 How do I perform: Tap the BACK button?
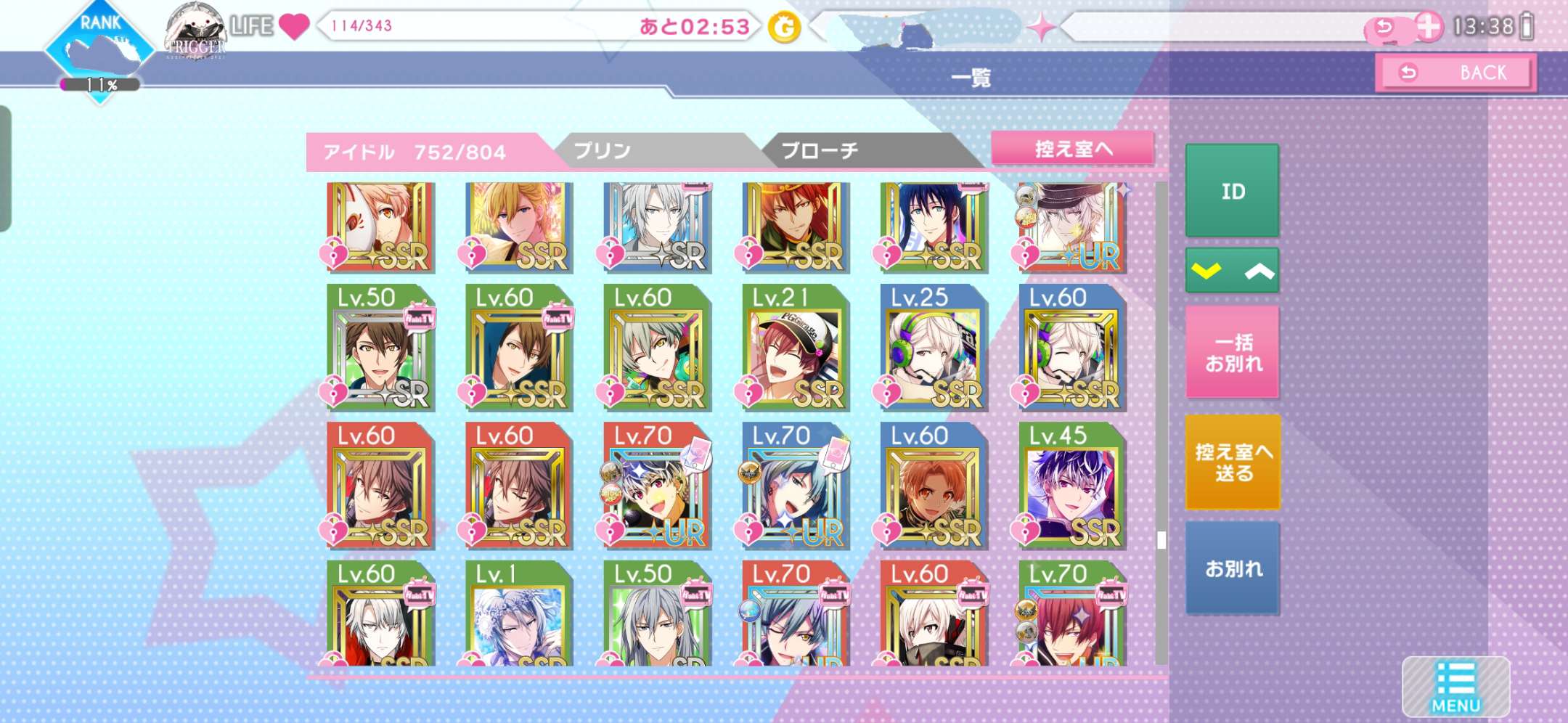point(1455,73)
